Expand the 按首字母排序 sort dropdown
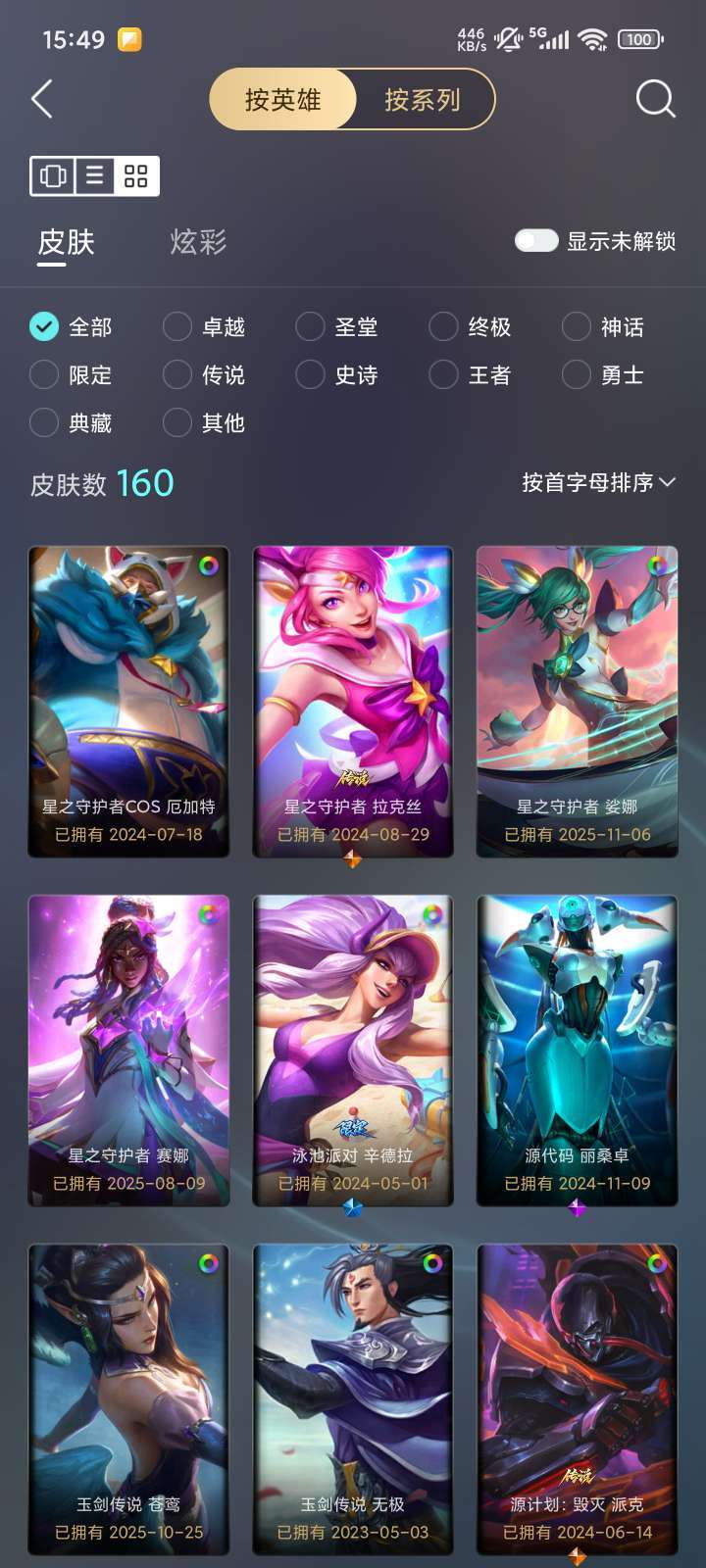Viewport: 706px width, 1568px height. 598,482
